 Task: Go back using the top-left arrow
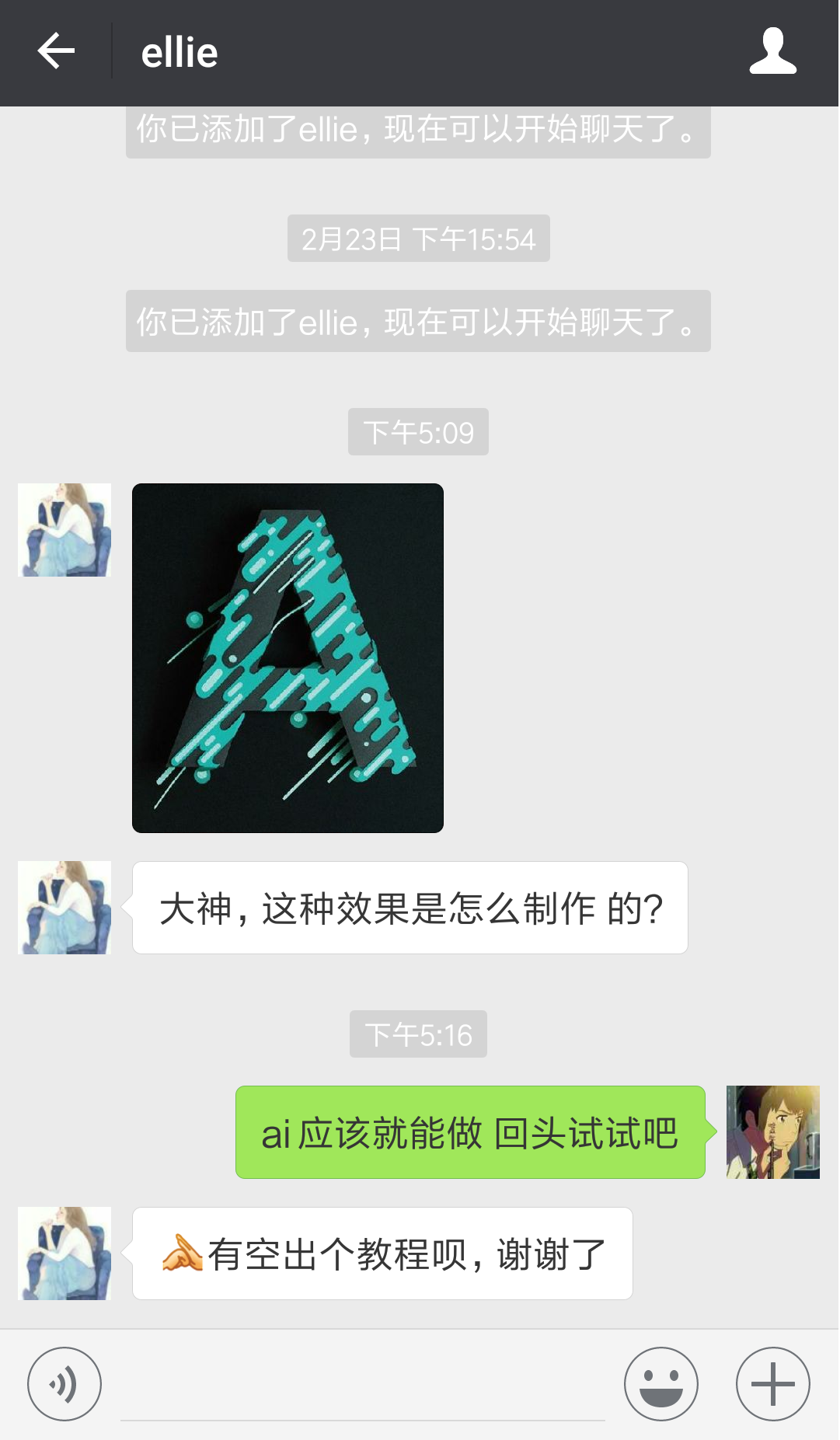click(56, 51)
